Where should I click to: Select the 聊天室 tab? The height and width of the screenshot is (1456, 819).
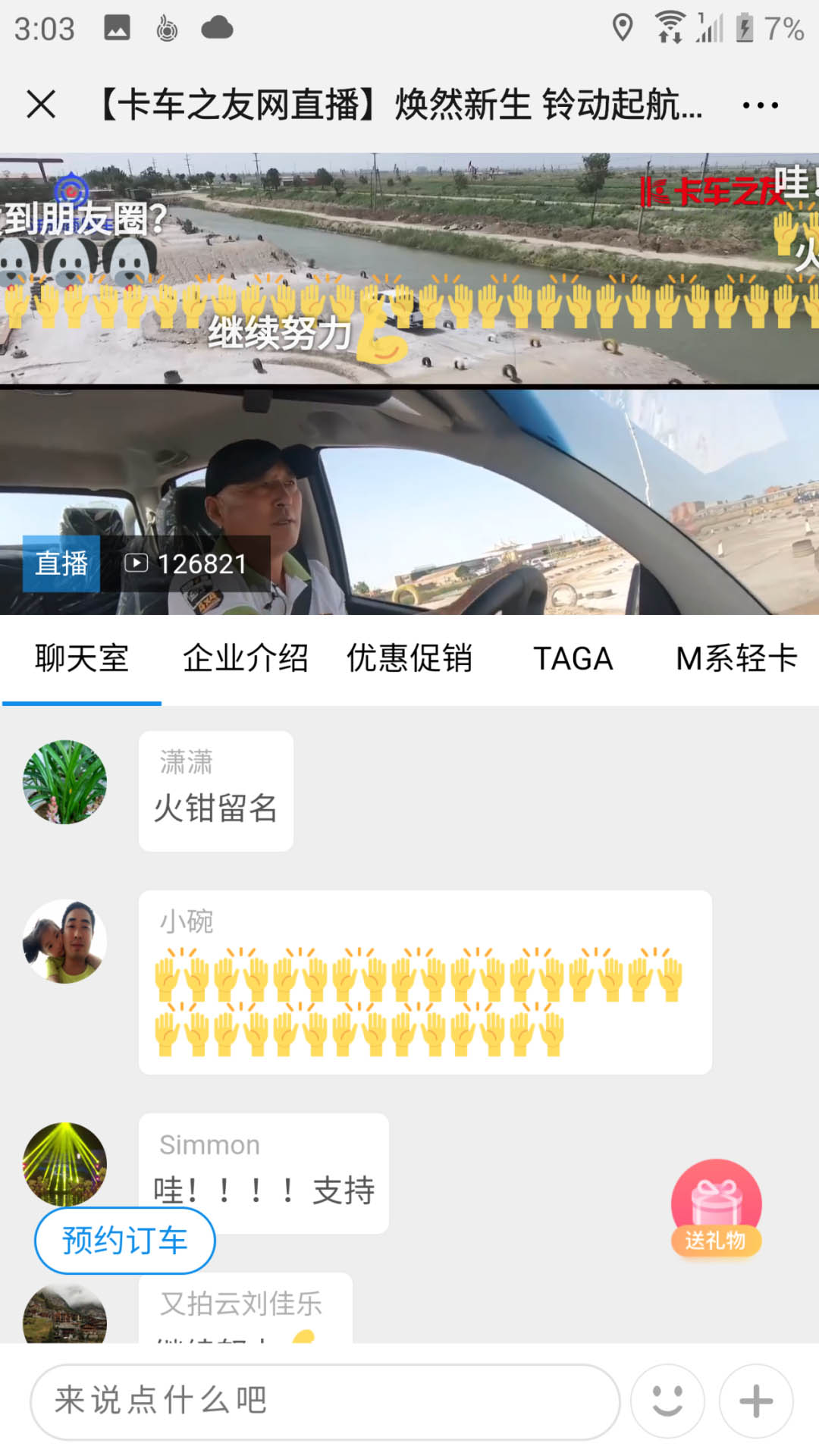point(82,658)
